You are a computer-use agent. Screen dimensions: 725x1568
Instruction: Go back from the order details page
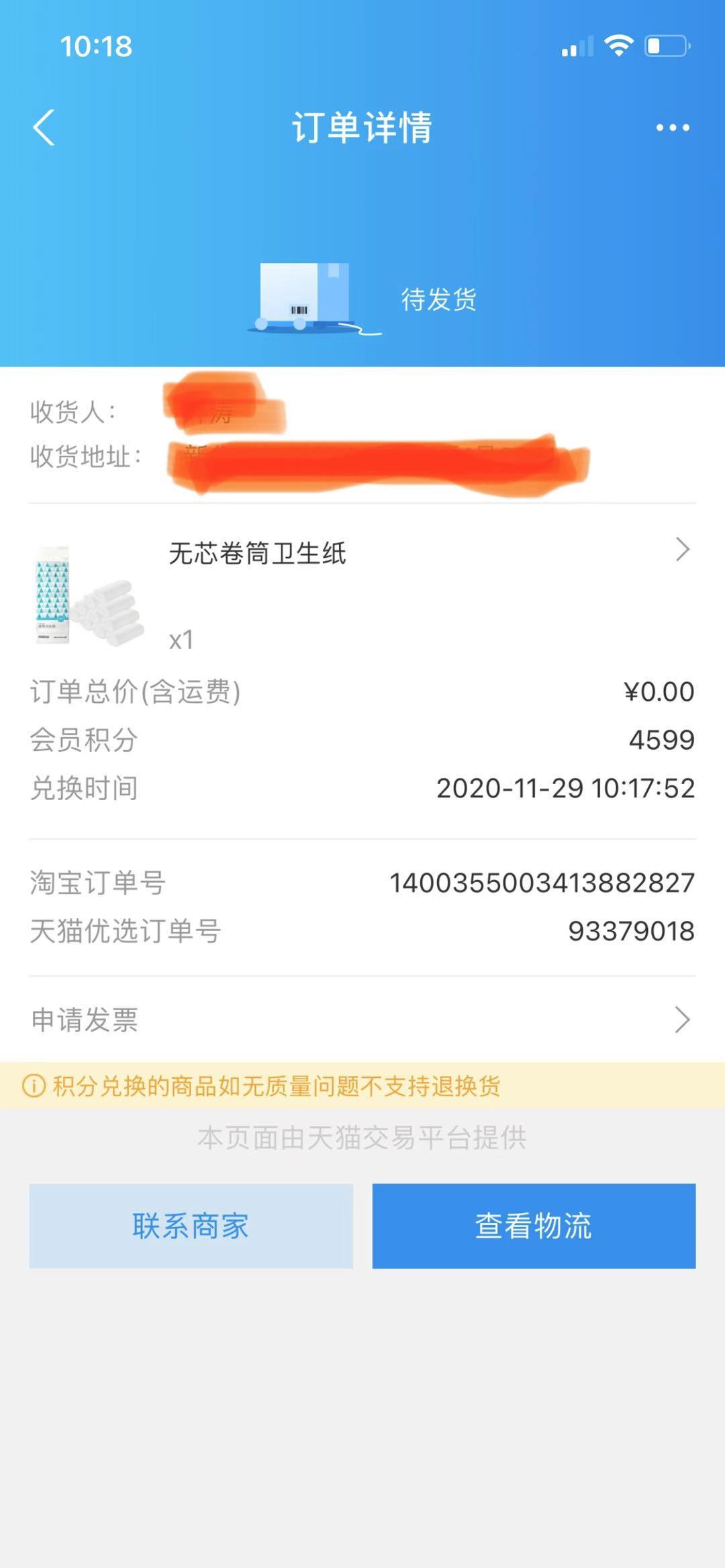[x=44, y=128]
